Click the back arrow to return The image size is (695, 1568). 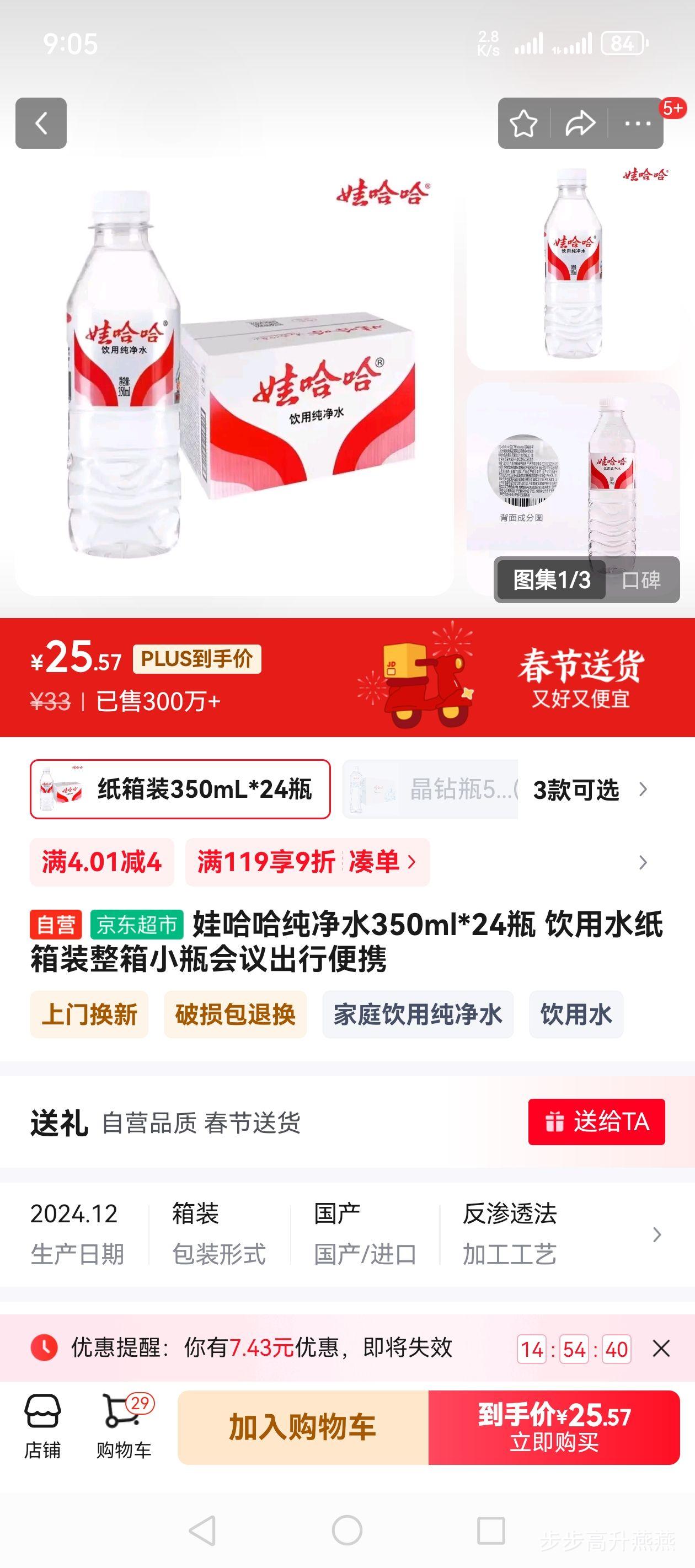click(x=41, y=122)
